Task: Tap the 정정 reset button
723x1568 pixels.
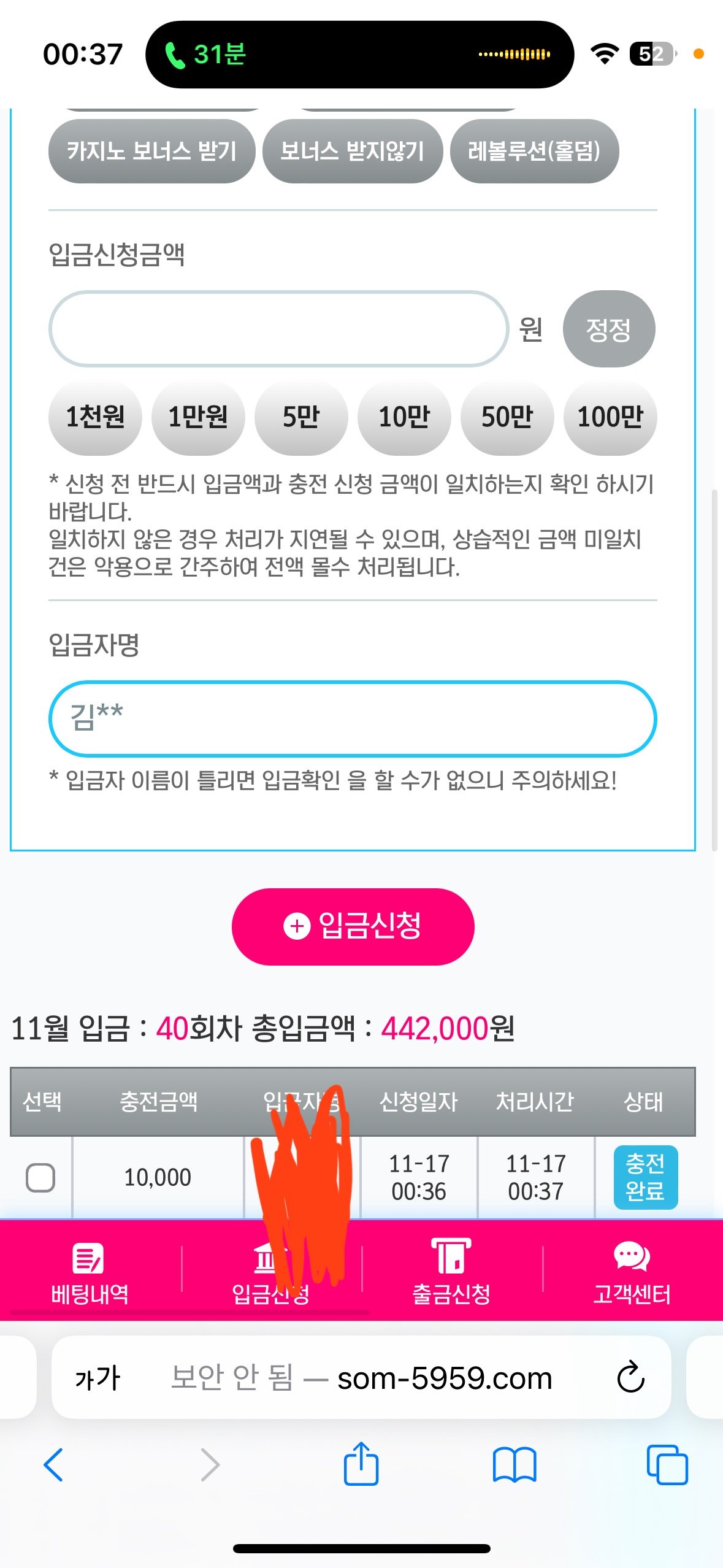Action: pos(608,329)
